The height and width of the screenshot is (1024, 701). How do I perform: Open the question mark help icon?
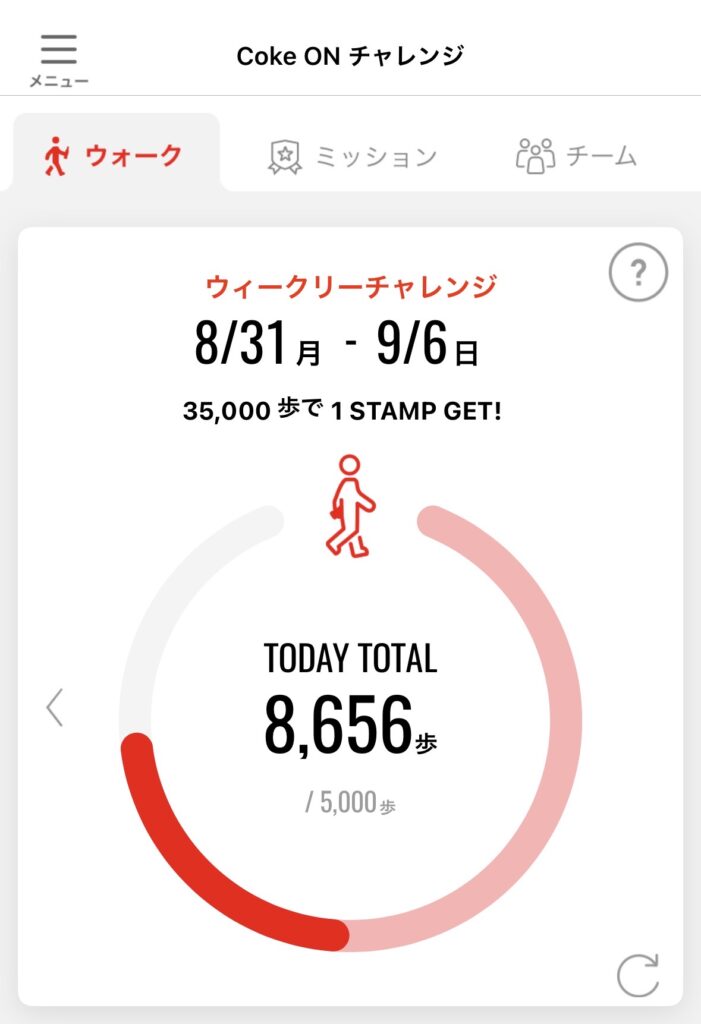point(638,272)
